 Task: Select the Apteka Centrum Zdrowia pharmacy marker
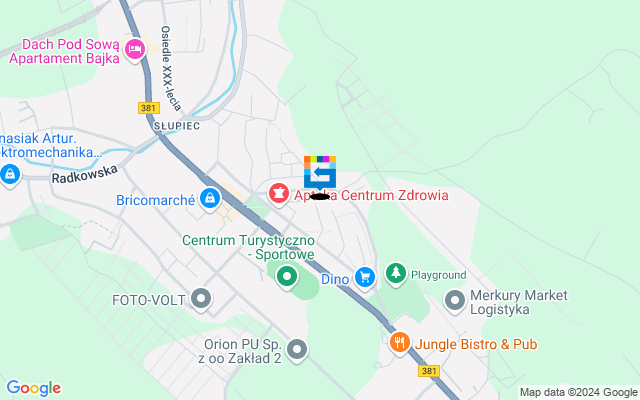tap(280, 194)
